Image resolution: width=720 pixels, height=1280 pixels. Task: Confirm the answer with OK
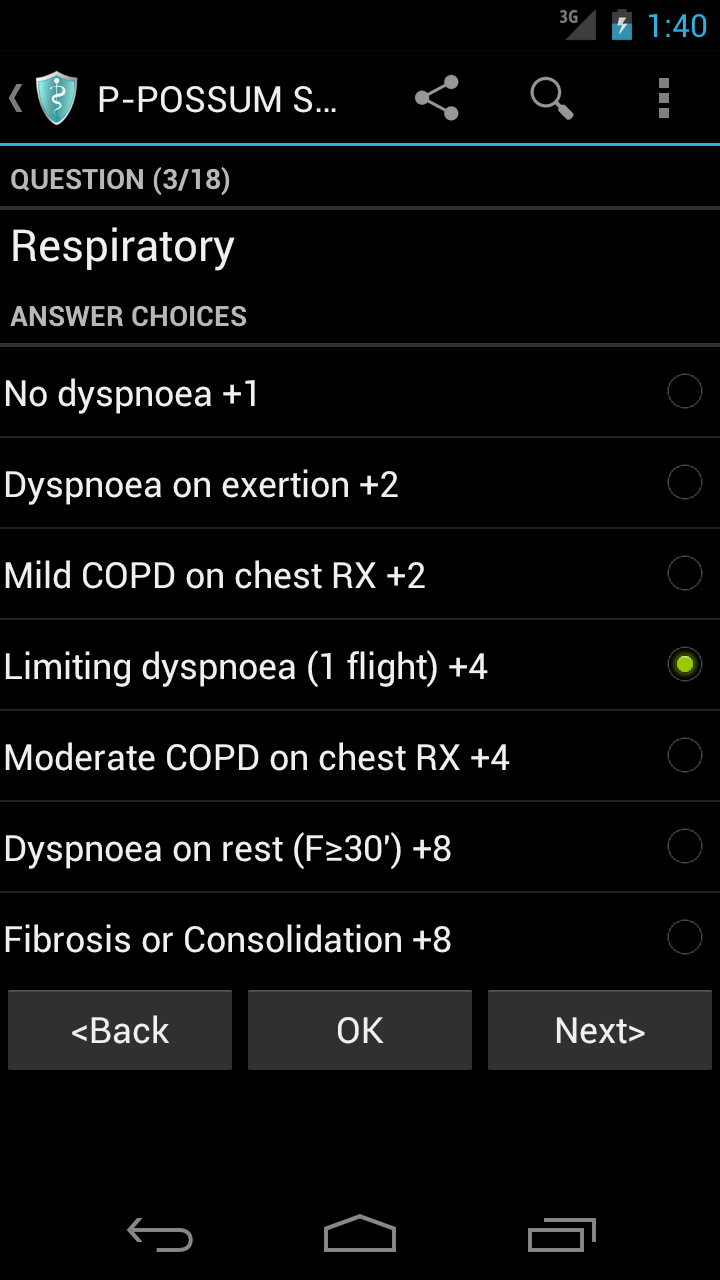click(360, 1030)
